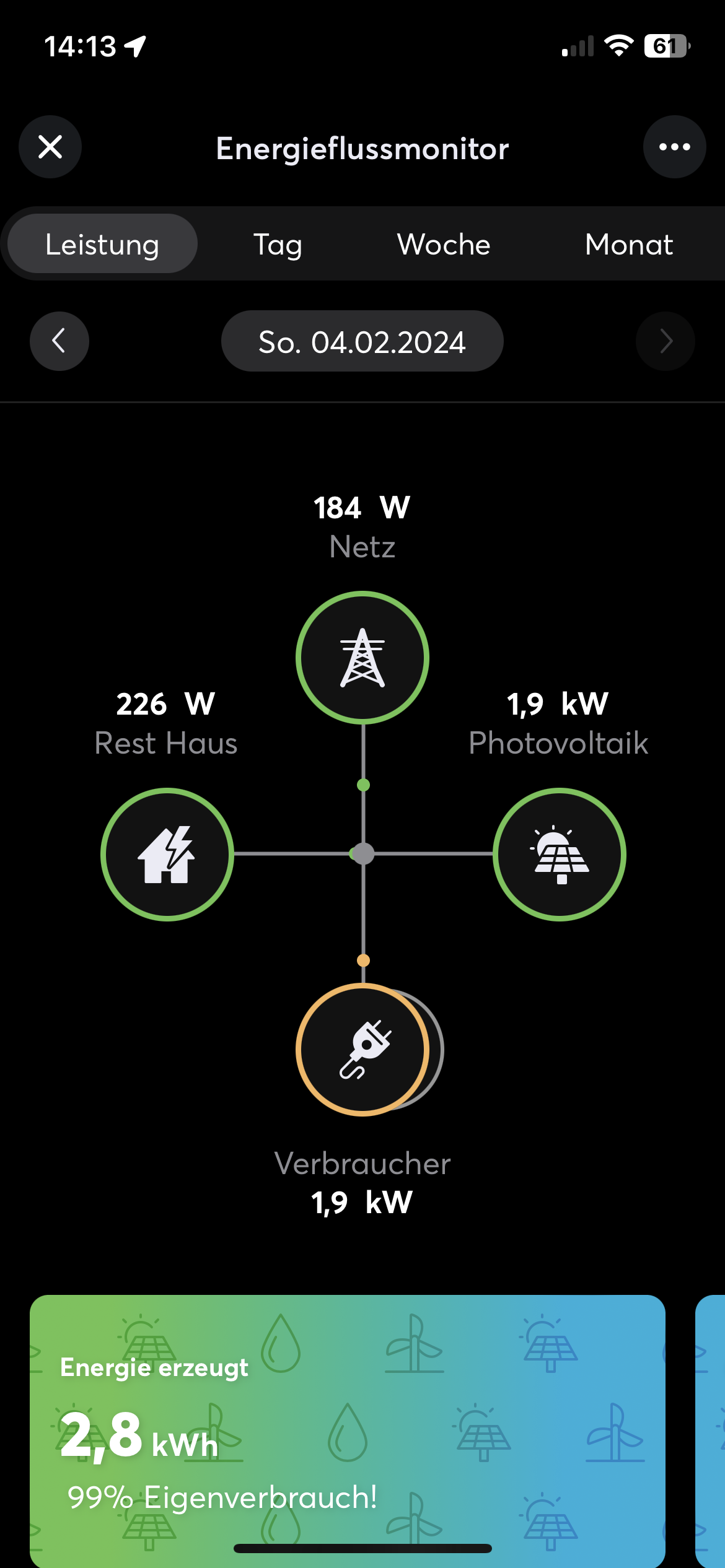Close the Energieflussmonitor screen

click(x=50, y=147)
